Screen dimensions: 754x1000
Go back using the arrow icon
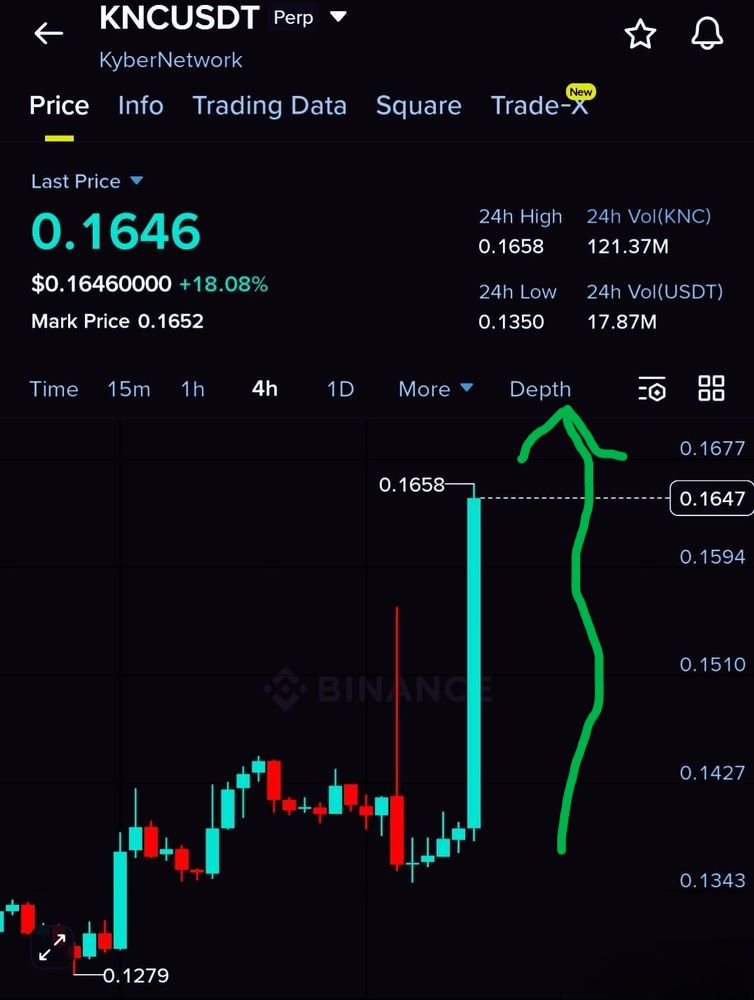(48, 33)
